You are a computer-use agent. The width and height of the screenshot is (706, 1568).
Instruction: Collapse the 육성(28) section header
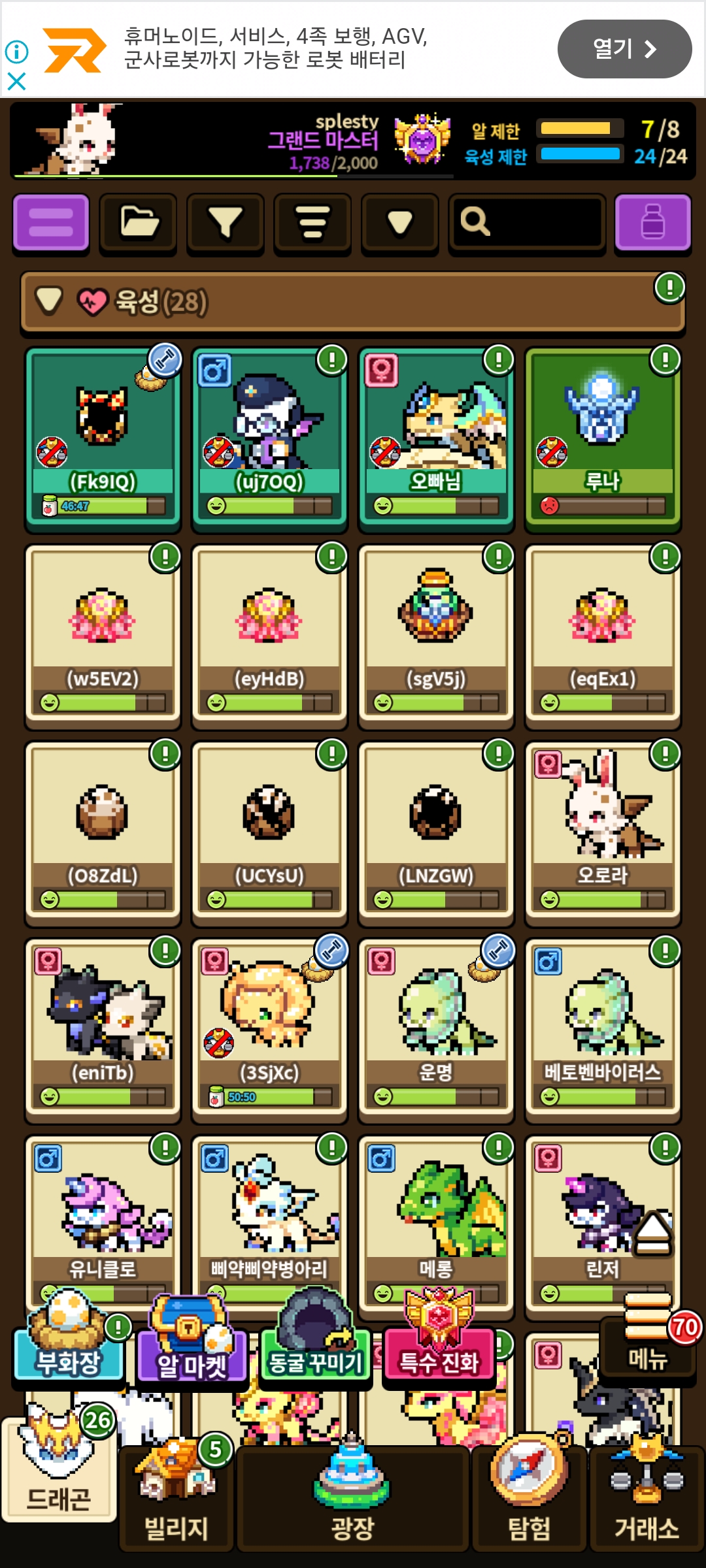[353, 302]
